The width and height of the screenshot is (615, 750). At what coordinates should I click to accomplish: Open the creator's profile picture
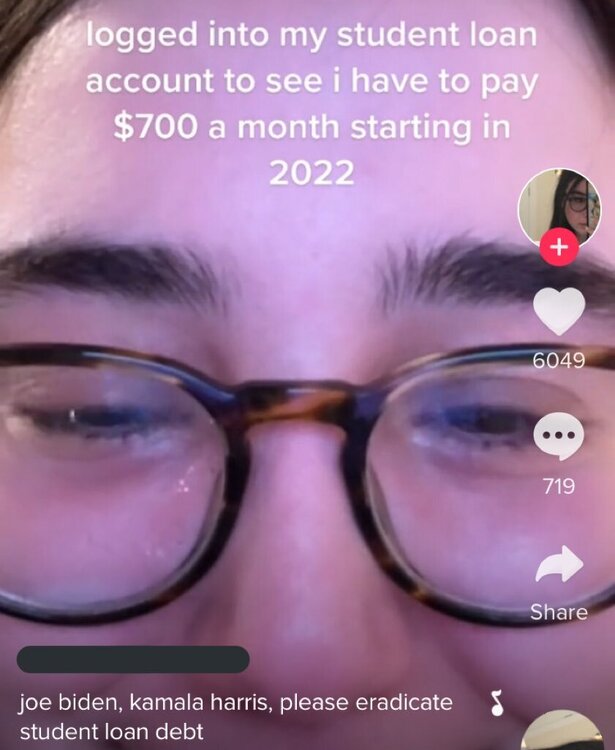(558, 208)
